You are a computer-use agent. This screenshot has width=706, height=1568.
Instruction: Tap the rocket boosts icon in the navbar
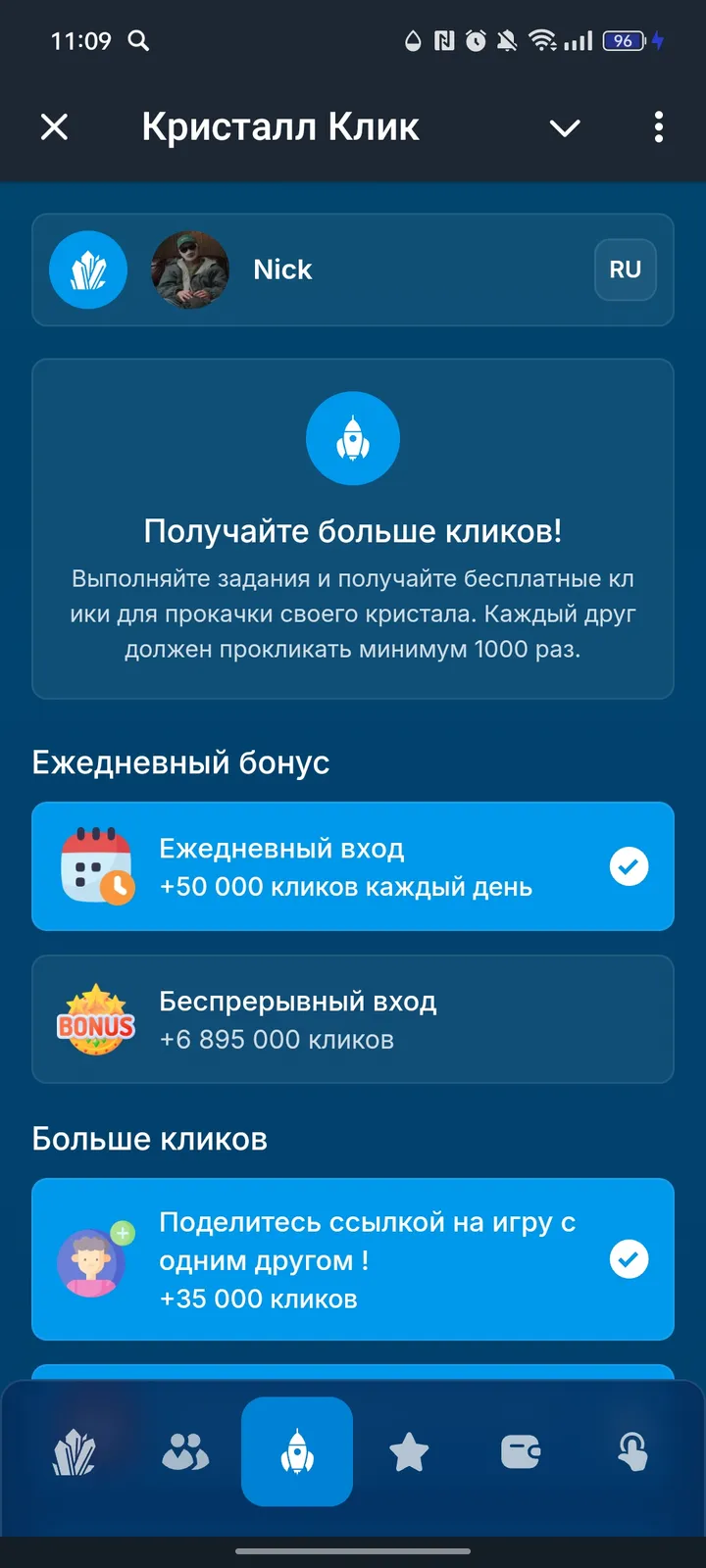[296, 1452]
